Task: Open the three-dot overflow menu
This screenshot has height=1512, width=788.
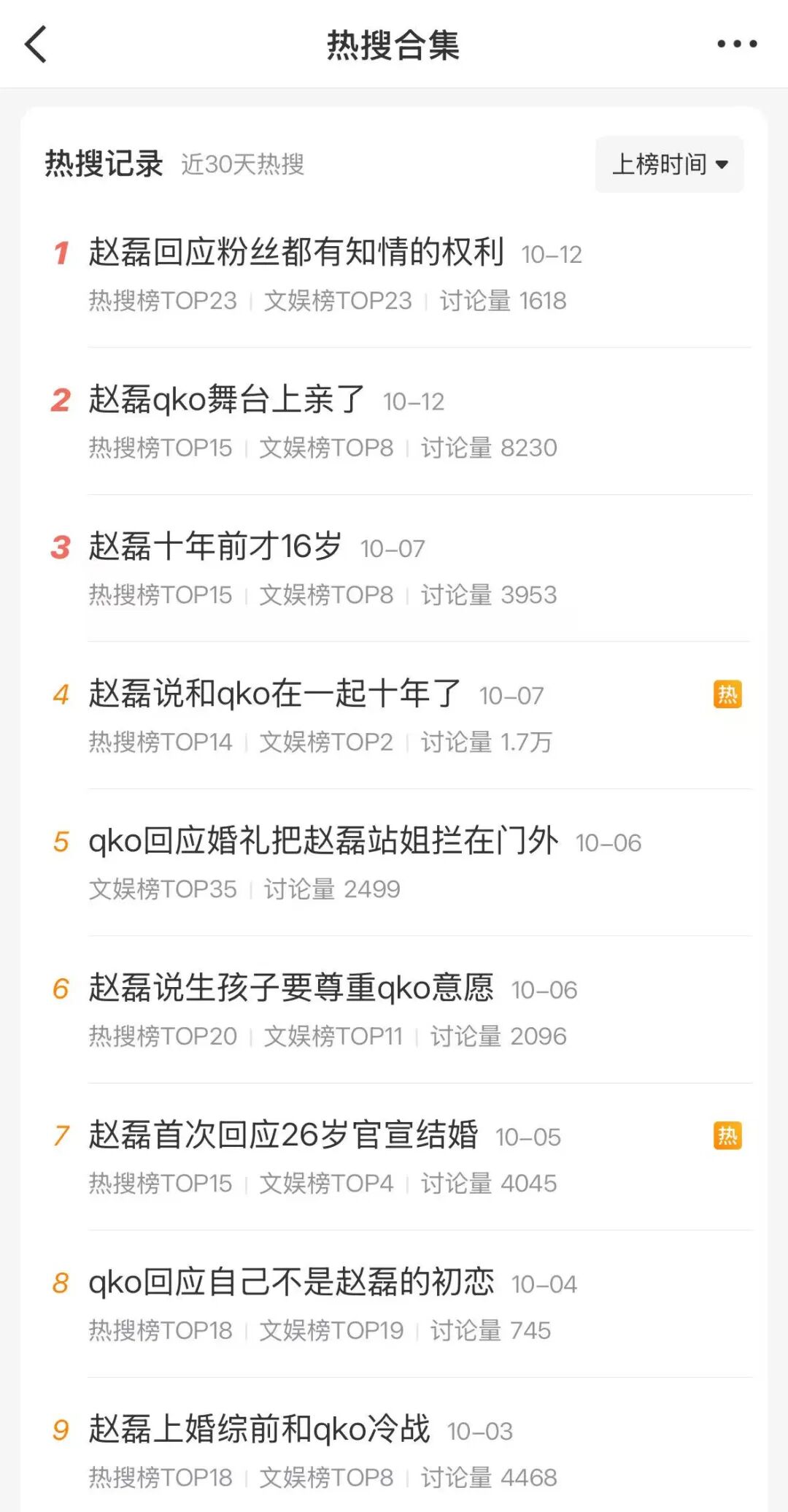Action: coord(737,45)
